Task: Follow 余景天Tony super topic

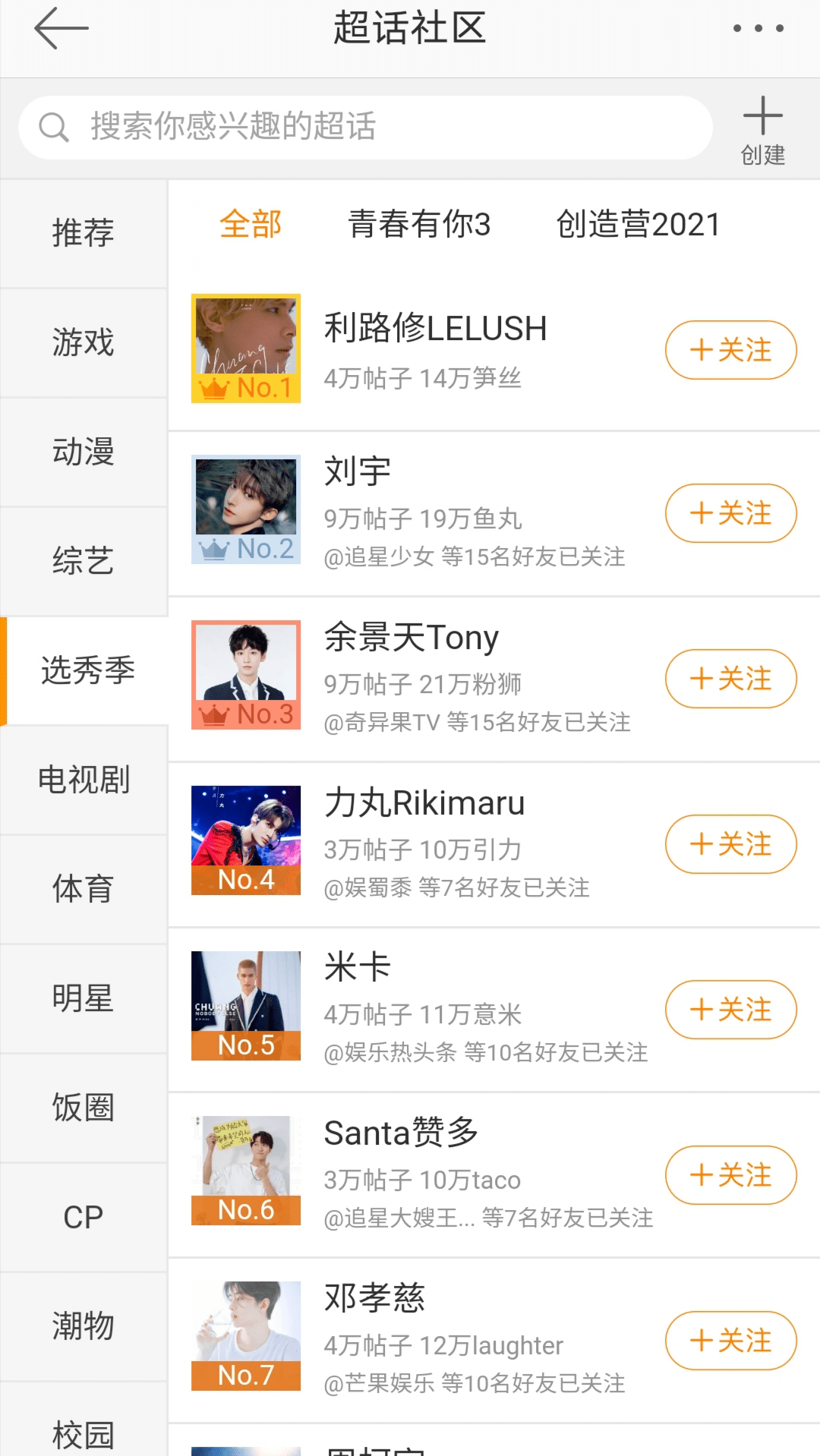Action: point(730,679)
